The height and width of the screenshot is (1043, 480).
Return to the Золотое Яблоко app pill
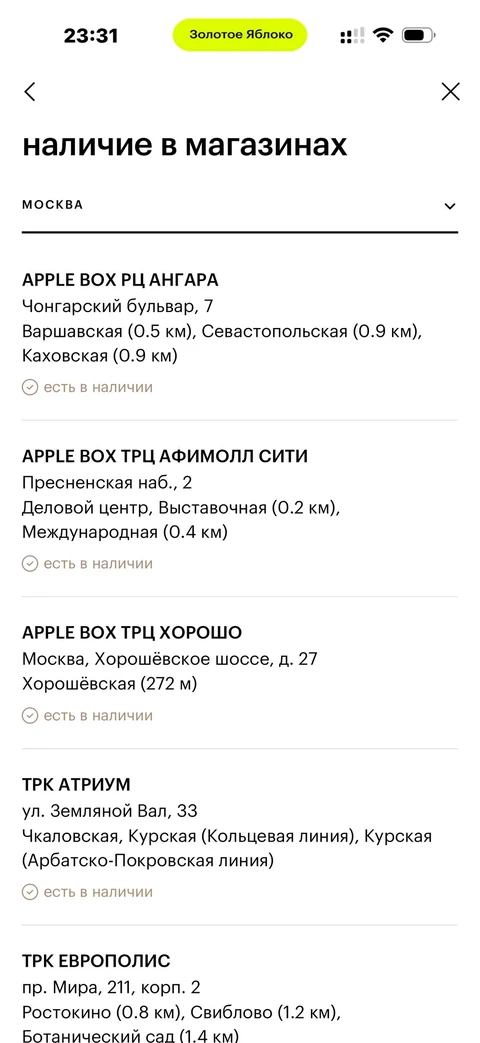click(240, 35)
